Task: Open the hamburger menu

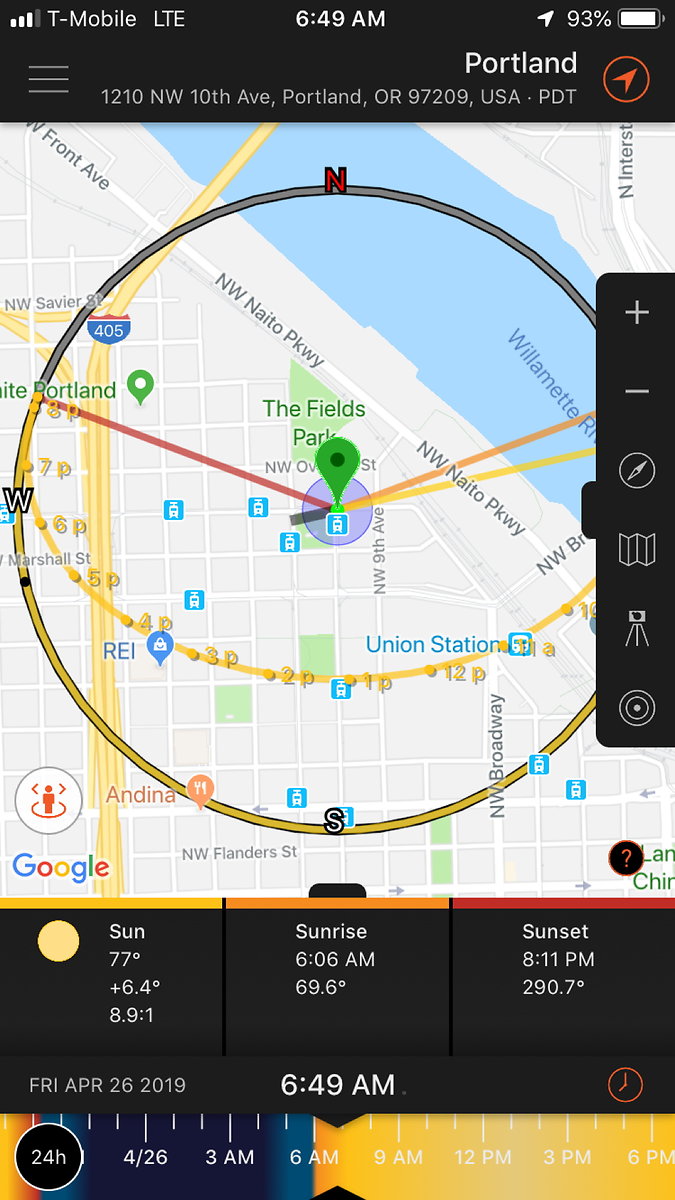Action: 48,78
